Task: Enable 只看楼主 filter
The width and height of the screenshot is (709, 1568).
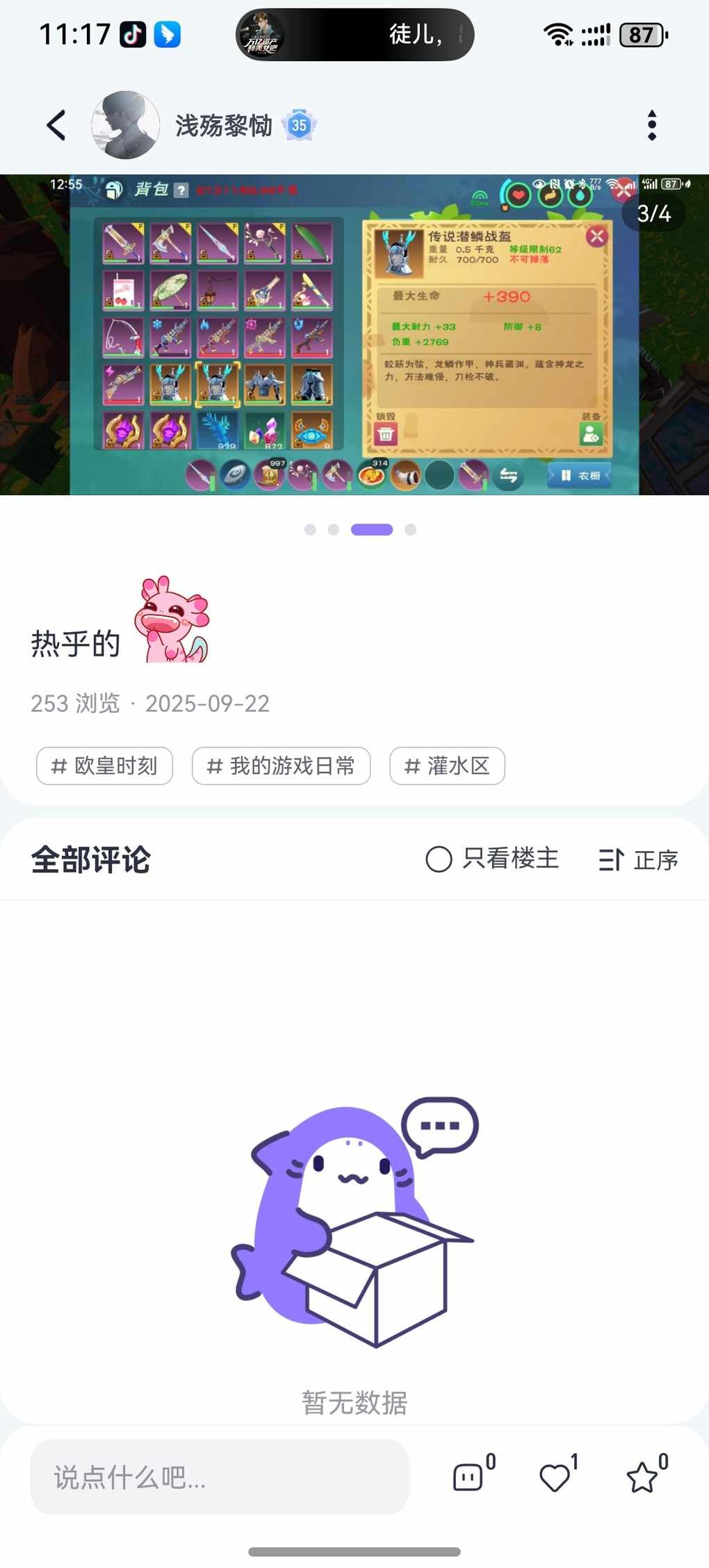Action: point(492,859)
